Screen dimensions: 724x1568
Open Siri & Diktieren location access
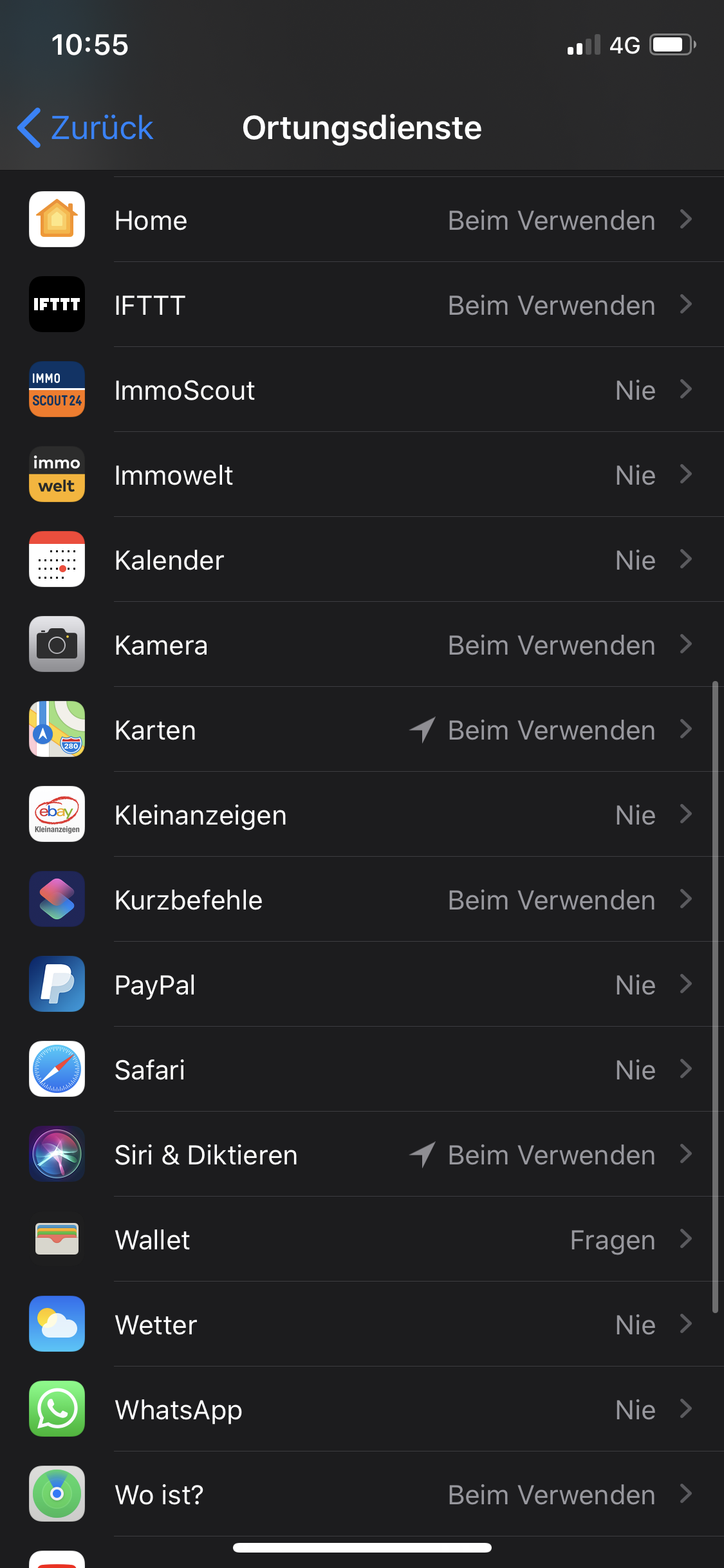362,1155
